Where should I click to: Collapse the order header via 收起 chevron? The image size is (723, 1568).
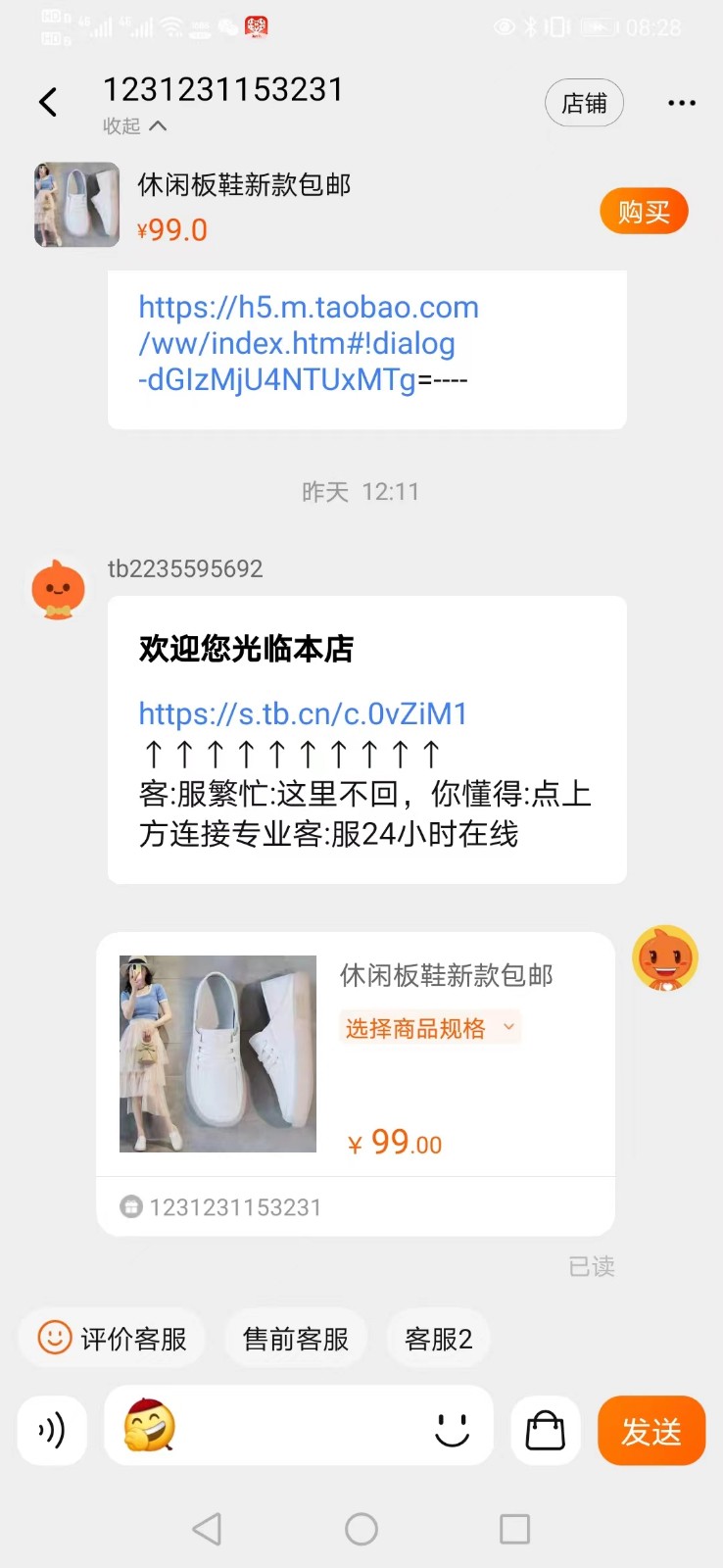135,125
